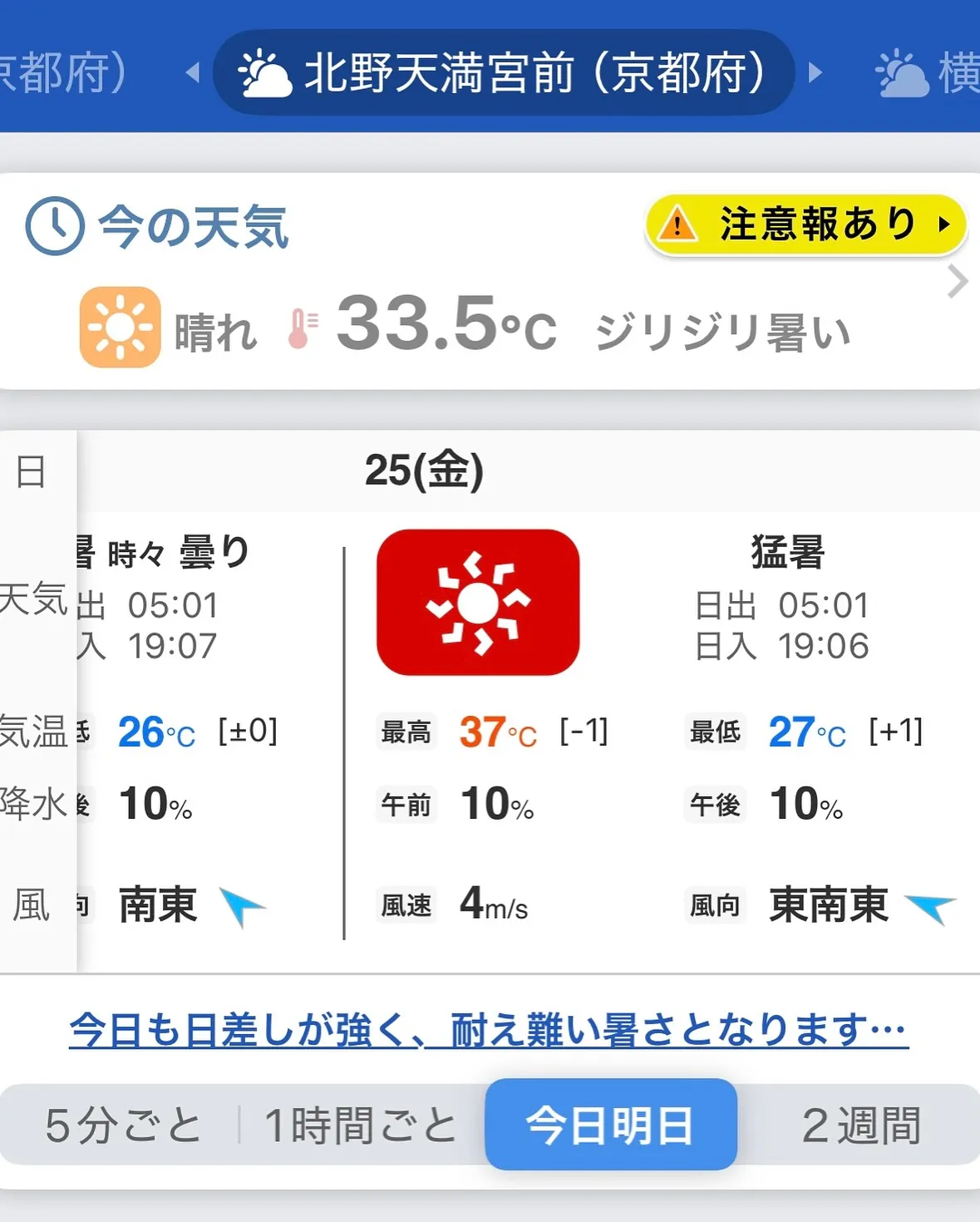
Task: Expand current weather details with the right chevron
Action: click(x=956, y=281)
